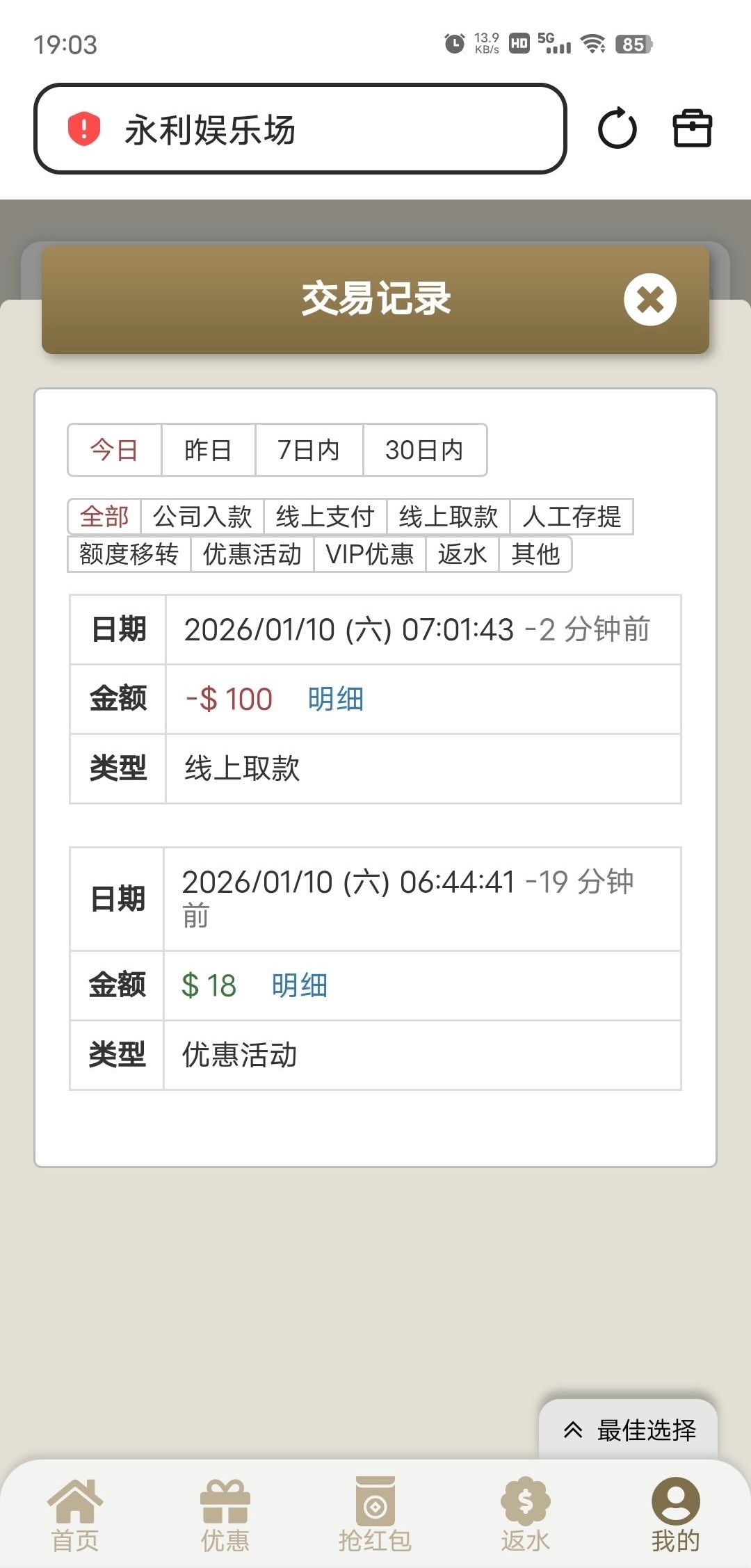Switch date filter to 昨日
The height and width of the screenshot is (1568, 751).
[208, 450]
